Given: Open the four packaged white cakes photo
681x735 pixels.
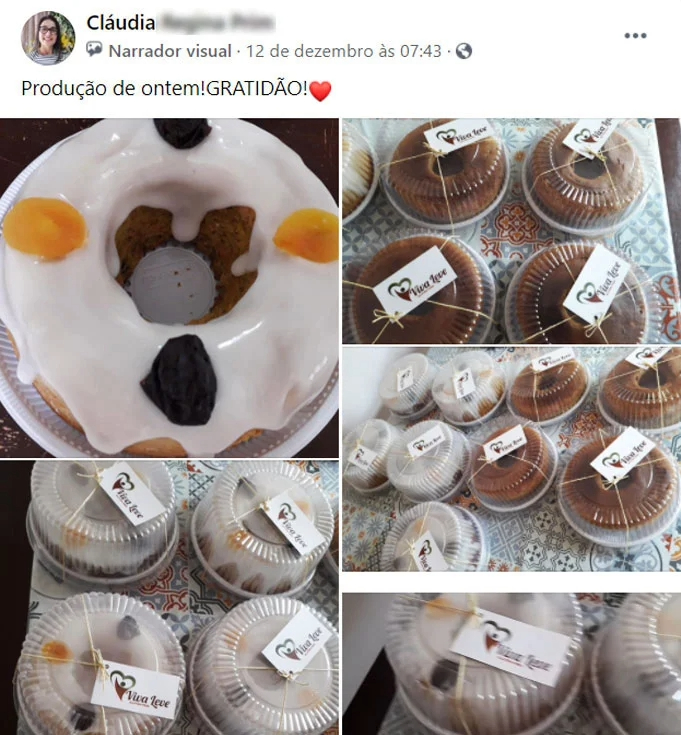Looking at the screenshot, I should point(169,598).
